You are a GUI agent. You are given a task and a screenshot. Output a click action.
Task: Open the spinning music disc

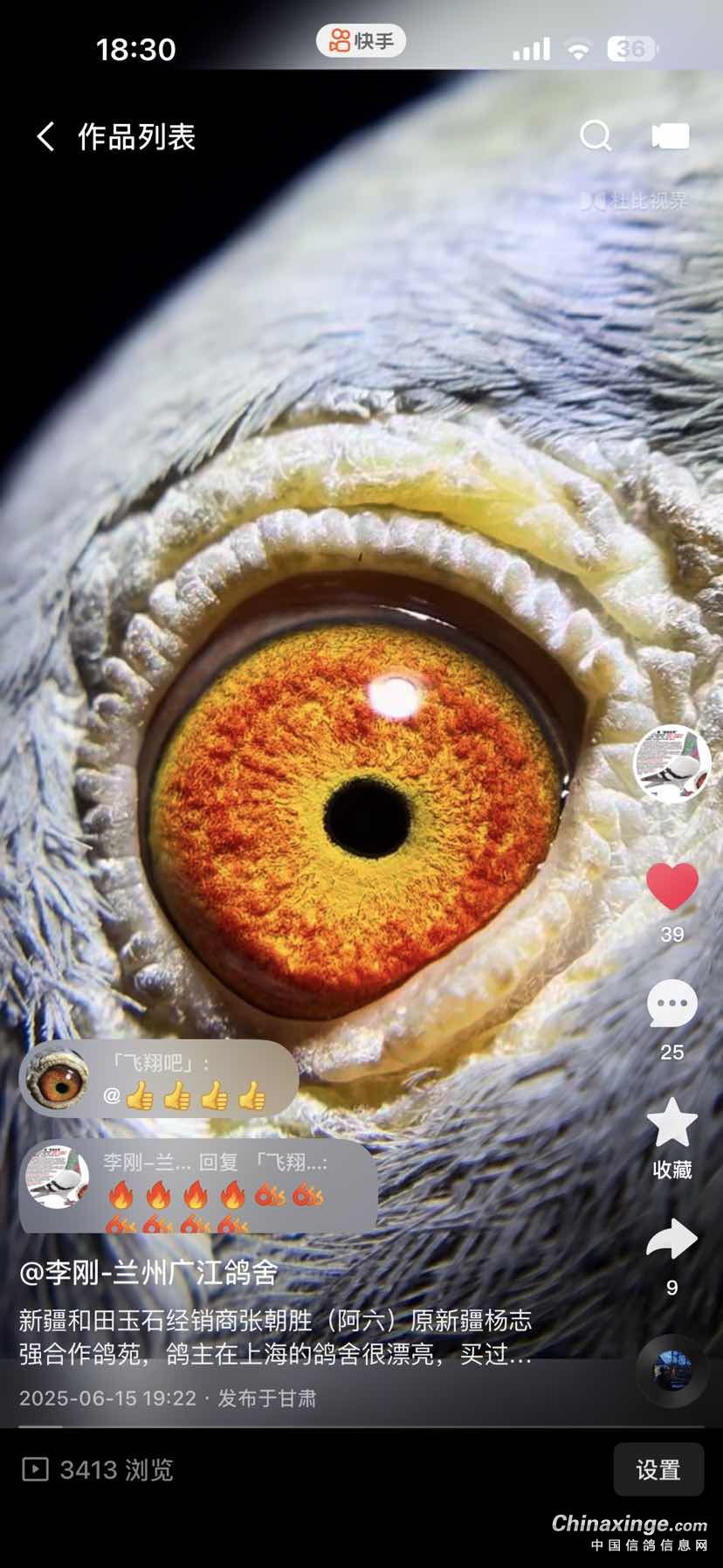(671, 1370)
